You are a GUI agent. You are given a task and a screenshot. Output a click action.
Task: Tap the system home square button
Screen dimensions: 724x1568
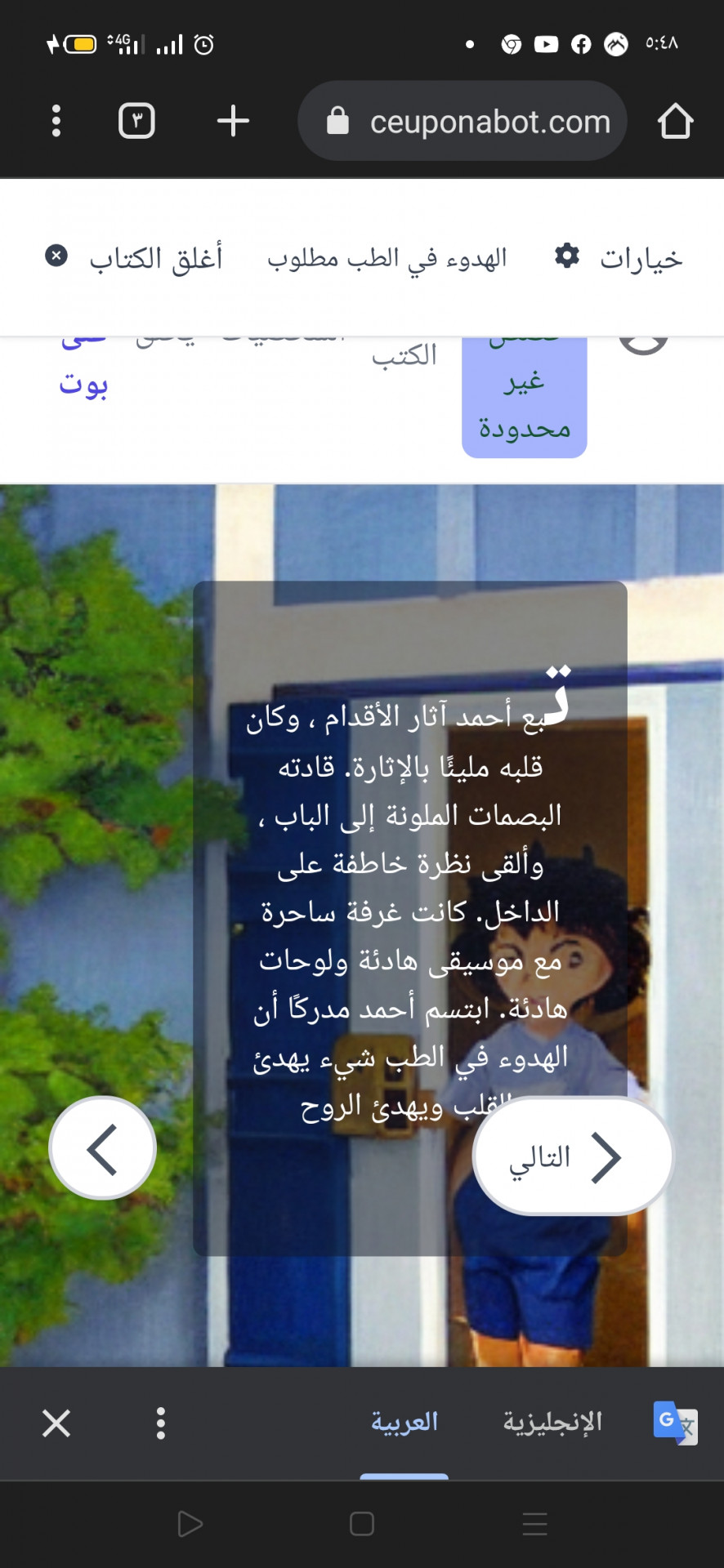click(362, 1524)
